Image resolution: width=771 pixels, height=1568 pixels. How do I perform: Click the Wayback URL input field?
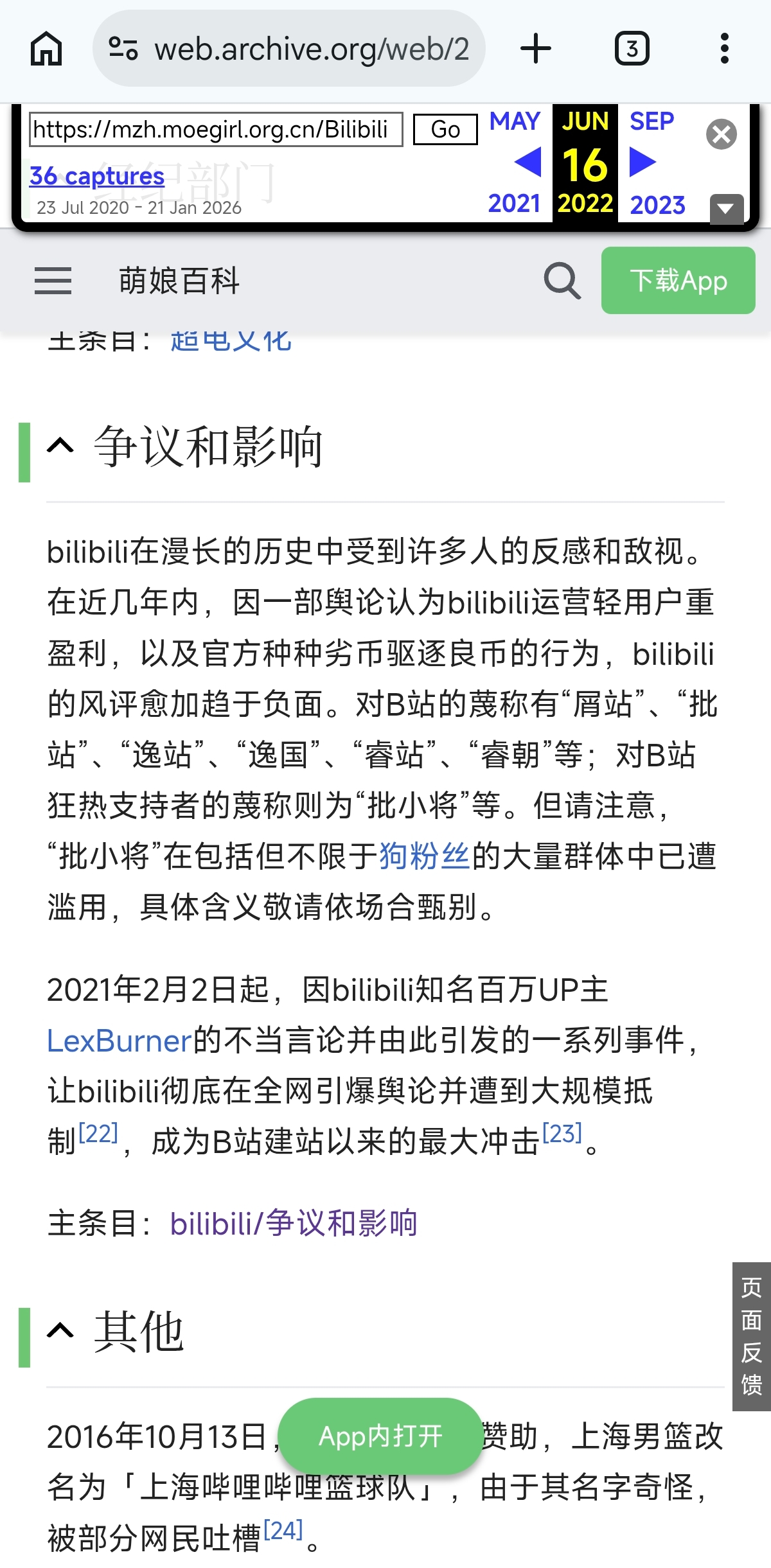coord(215,130)
